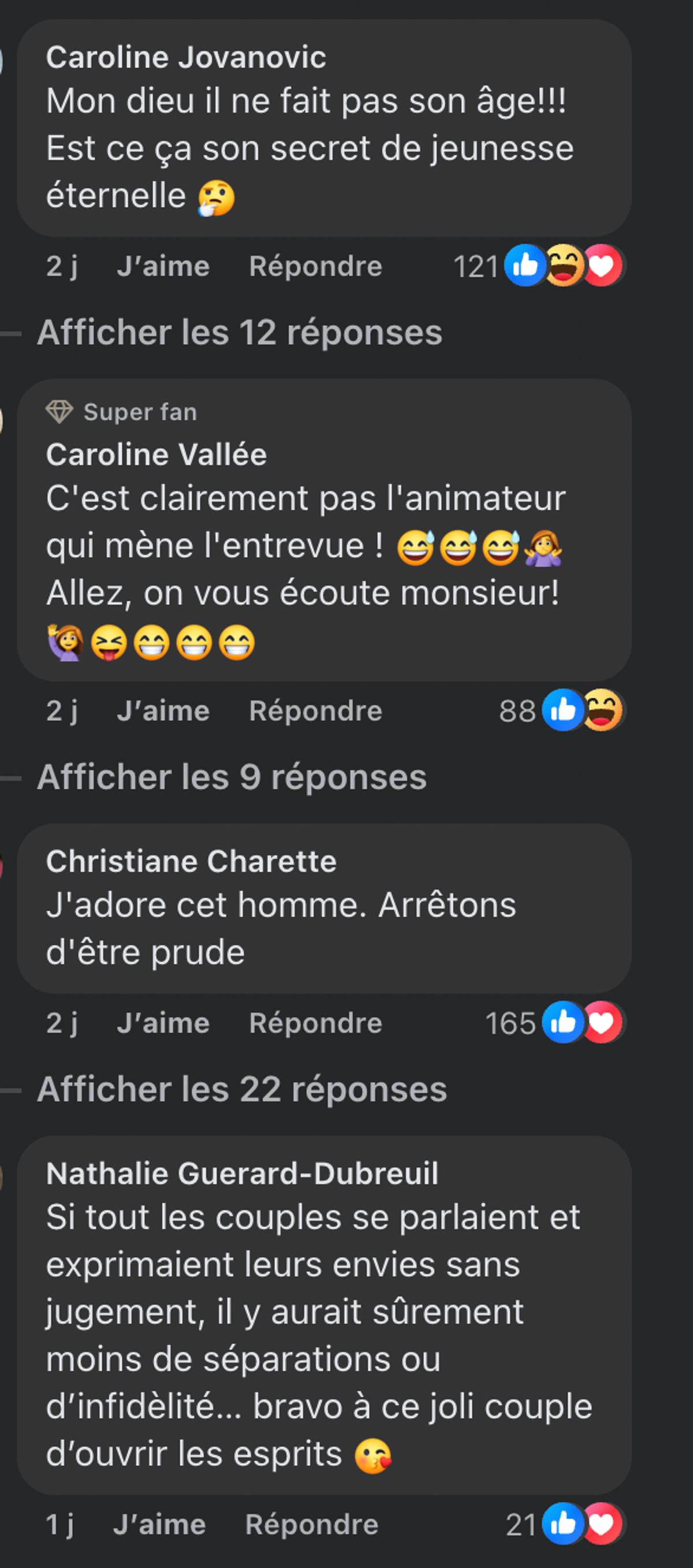693x1568 pixels.
Task: Click the heart reaction icon on Caroline Jovanovic's comment
Action: (603, 266)
